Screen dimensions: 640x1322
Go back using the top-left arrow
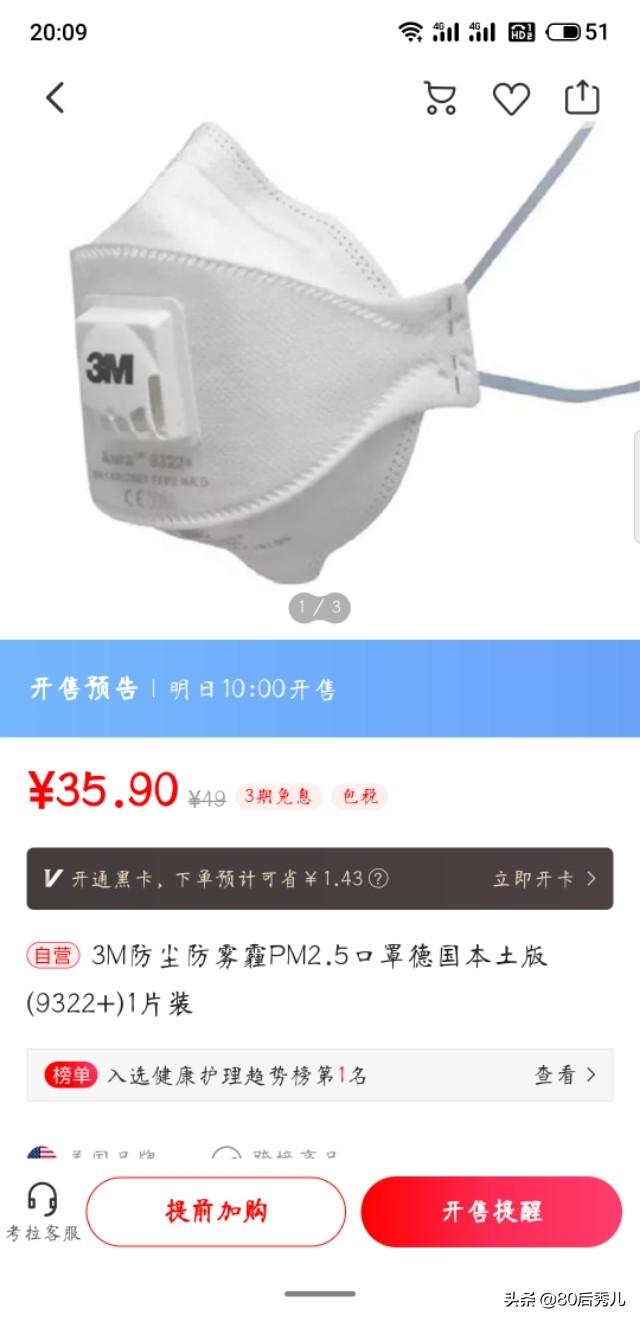click(55, 98)
